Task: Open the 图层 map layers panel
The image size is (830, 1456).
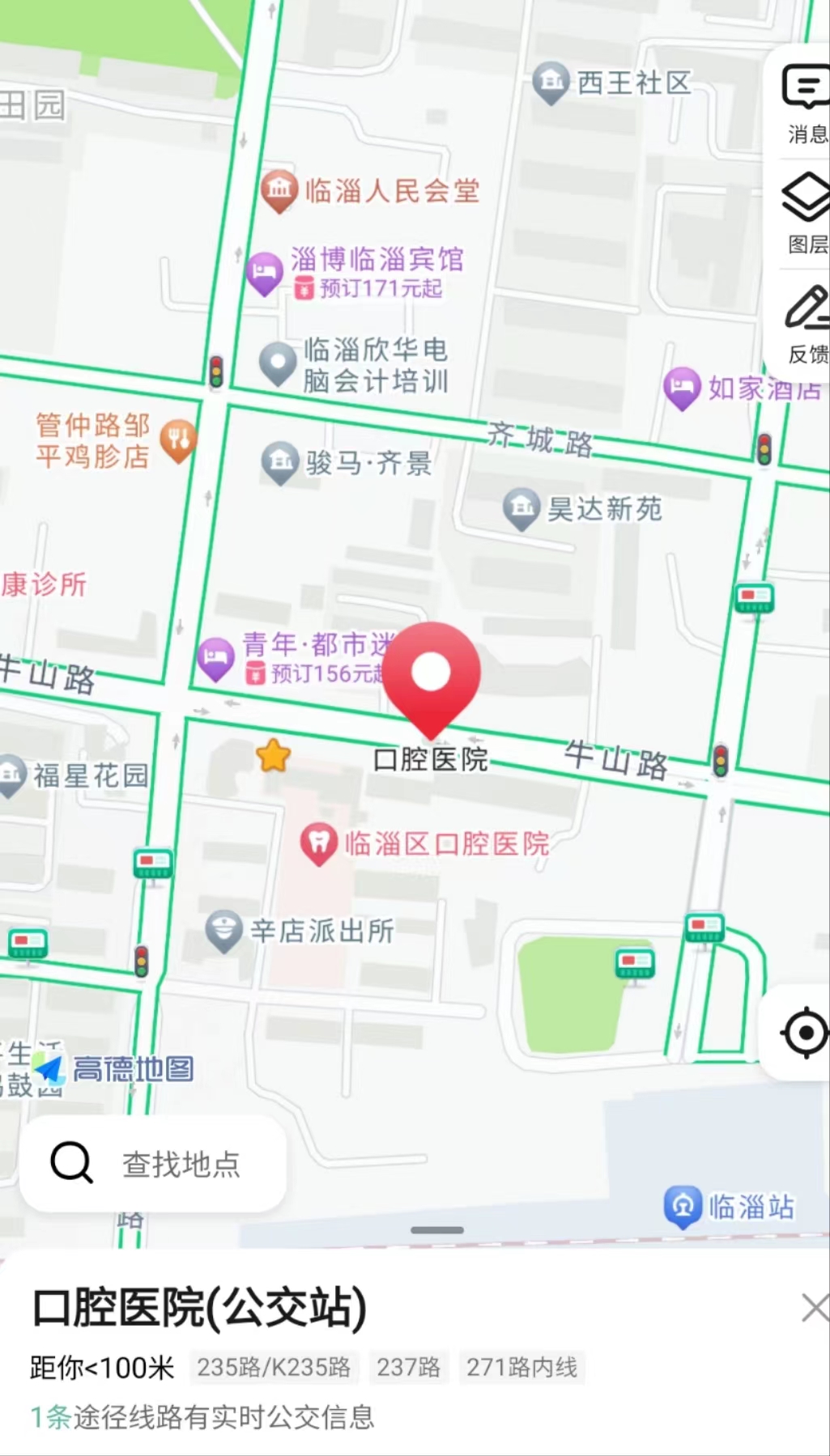Action: [x=805, y=213]
